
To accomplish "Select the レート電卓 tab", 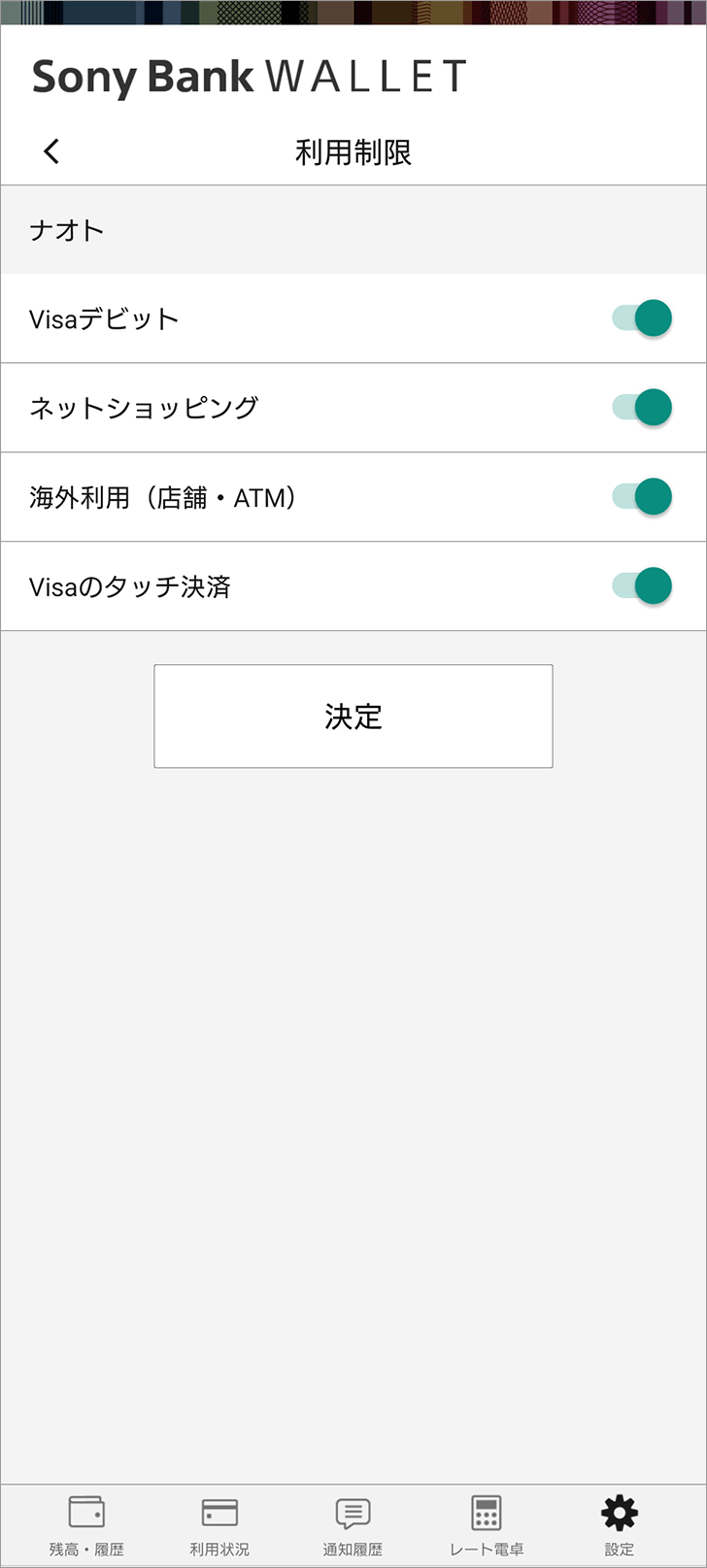I will coord(487,1526).
